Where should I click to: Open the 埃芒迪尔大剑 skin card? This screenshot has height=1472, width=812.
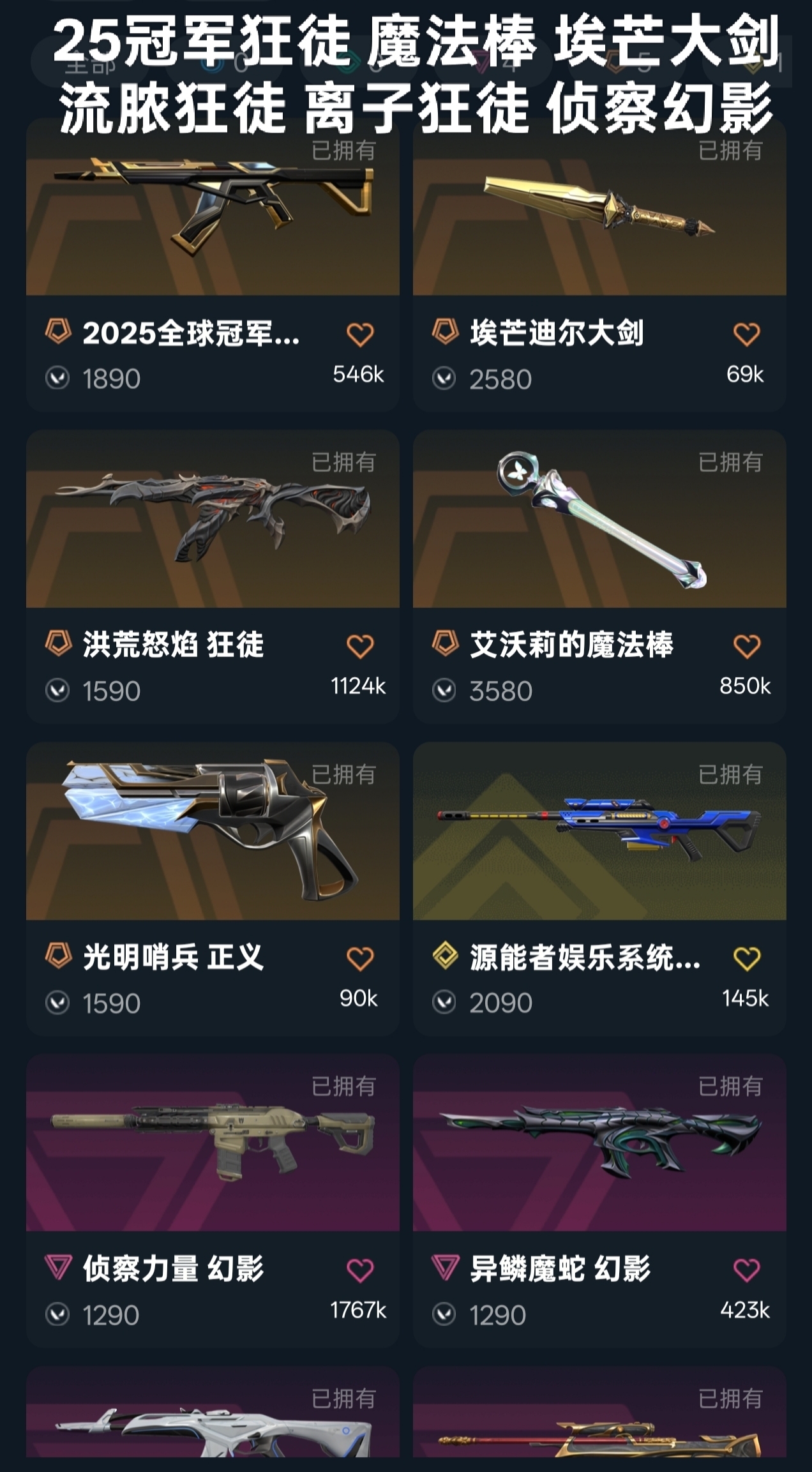(x=599, y=211)
